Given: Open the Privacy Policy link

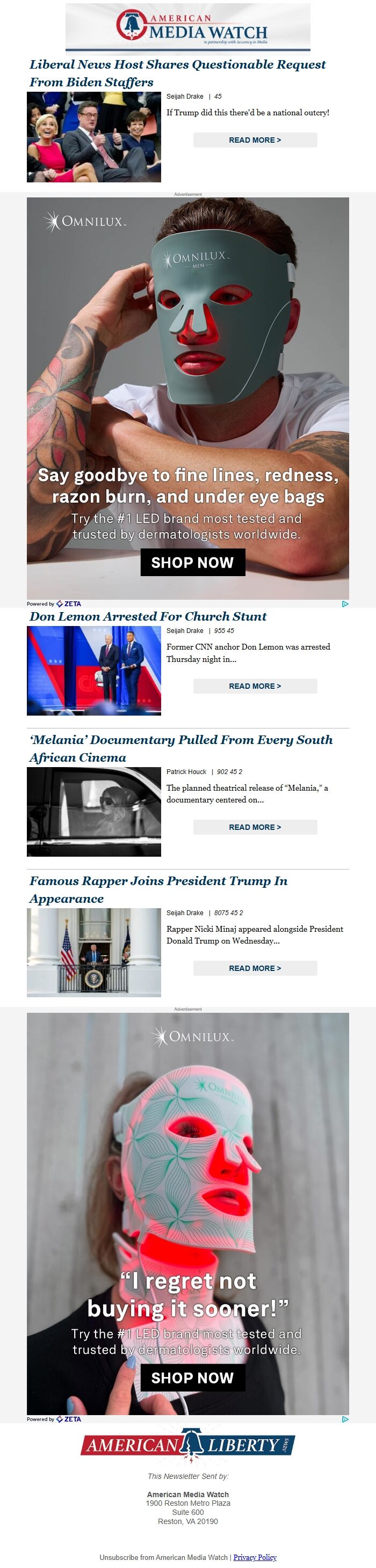Looking at the screenshot, I should click(255, 1557).
